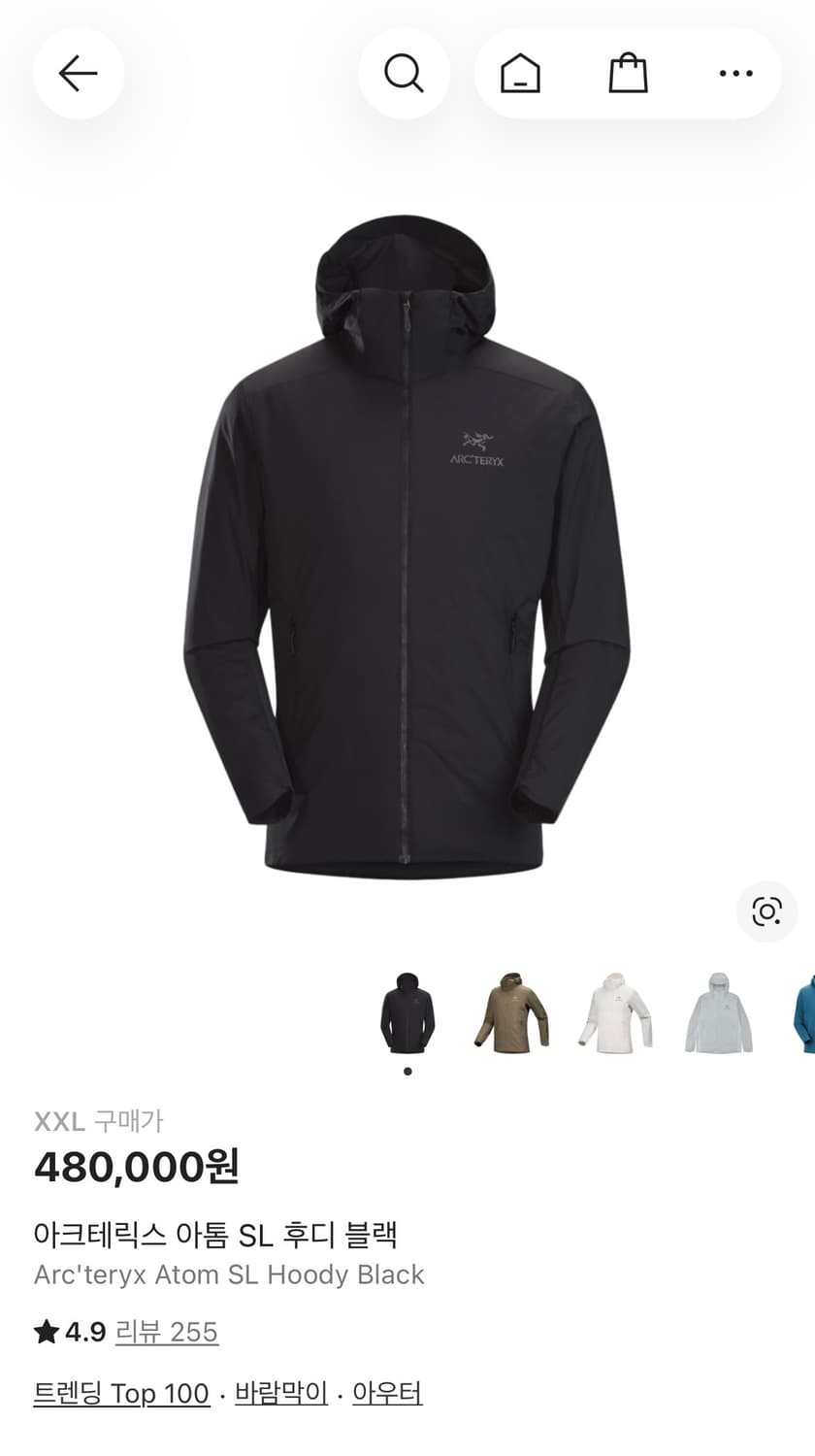Click the back arrow to return

(78, 73)
